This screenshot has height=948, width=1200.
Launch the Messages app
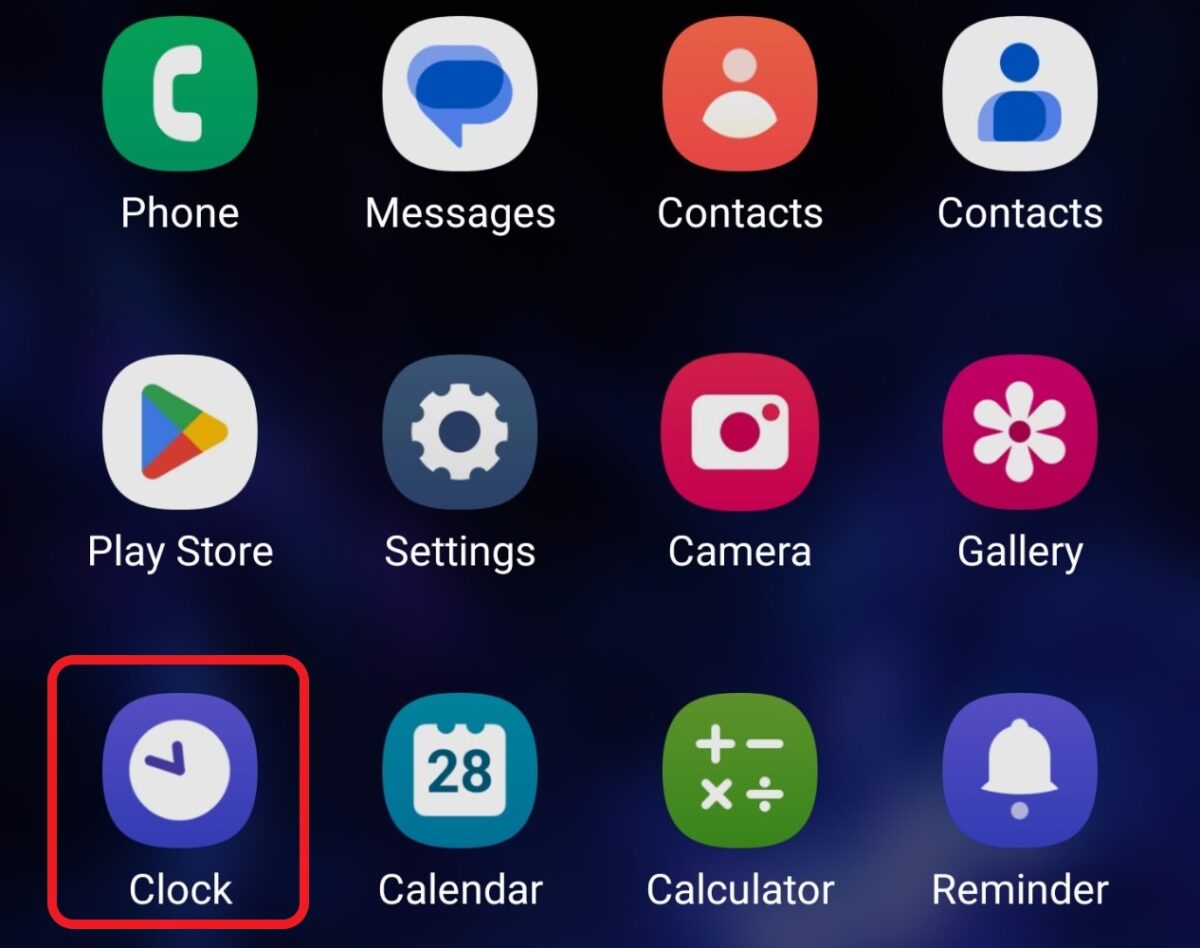(x=460, y=95)
